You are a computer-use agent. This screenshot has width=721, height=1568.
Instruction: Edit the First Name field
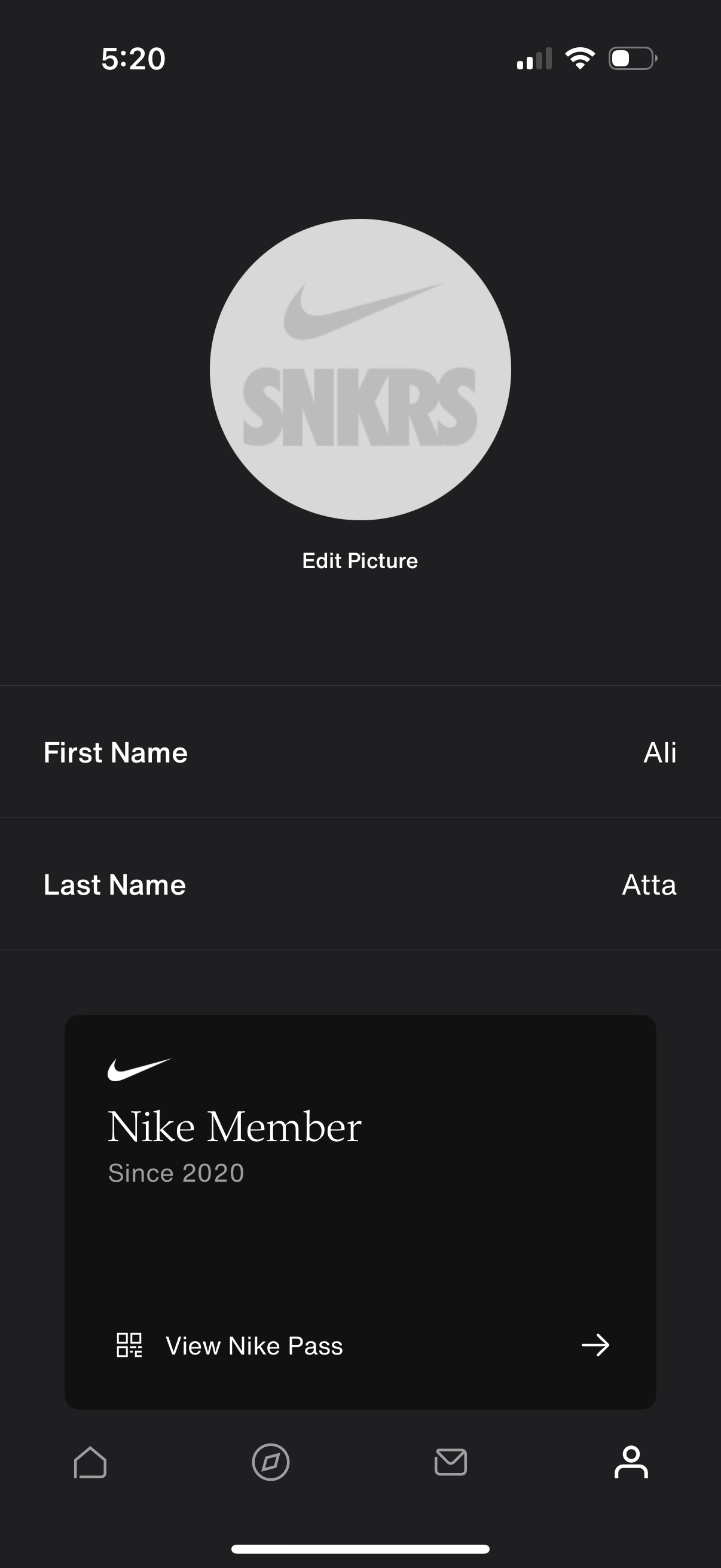(x=115, y=752)
